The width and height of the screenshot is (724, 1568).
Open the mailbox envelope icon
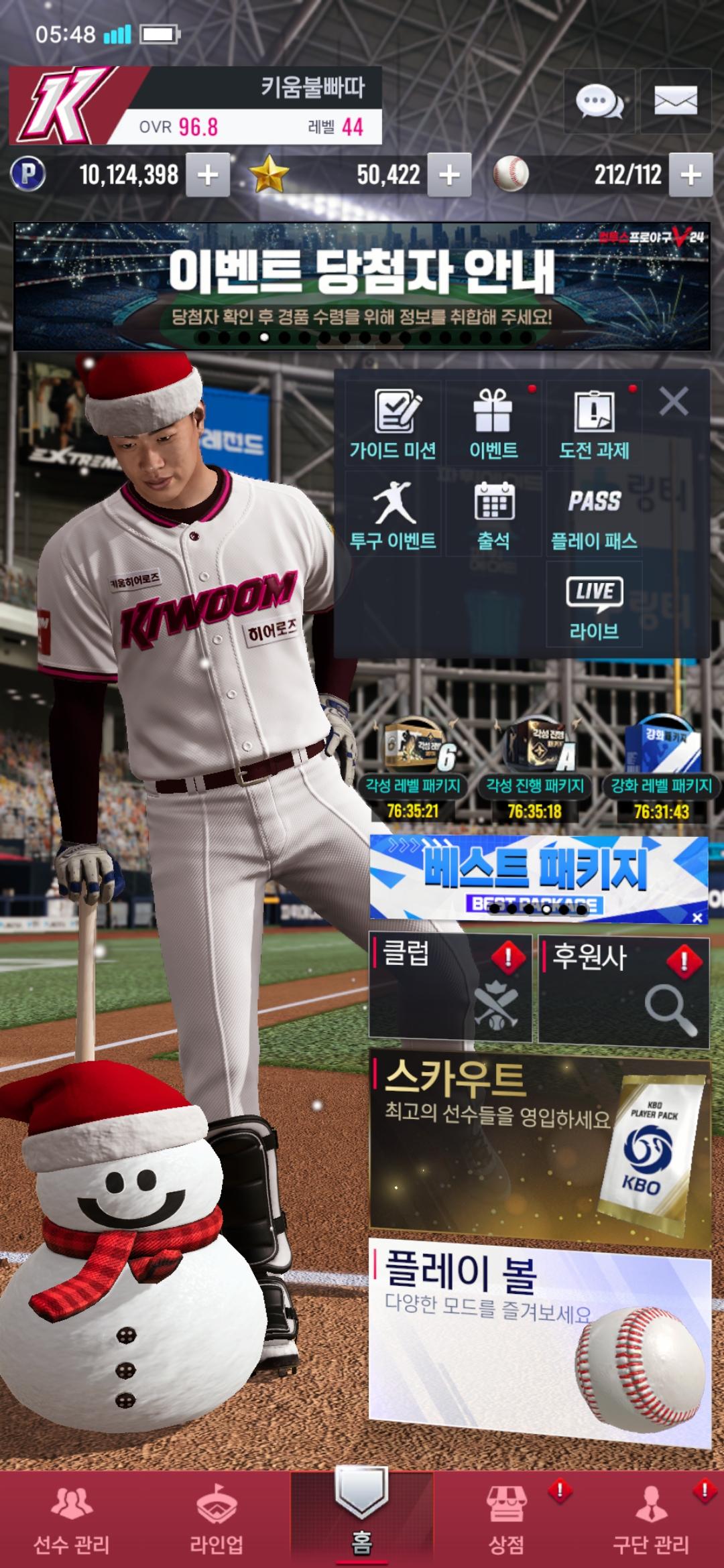coord(675,102)
